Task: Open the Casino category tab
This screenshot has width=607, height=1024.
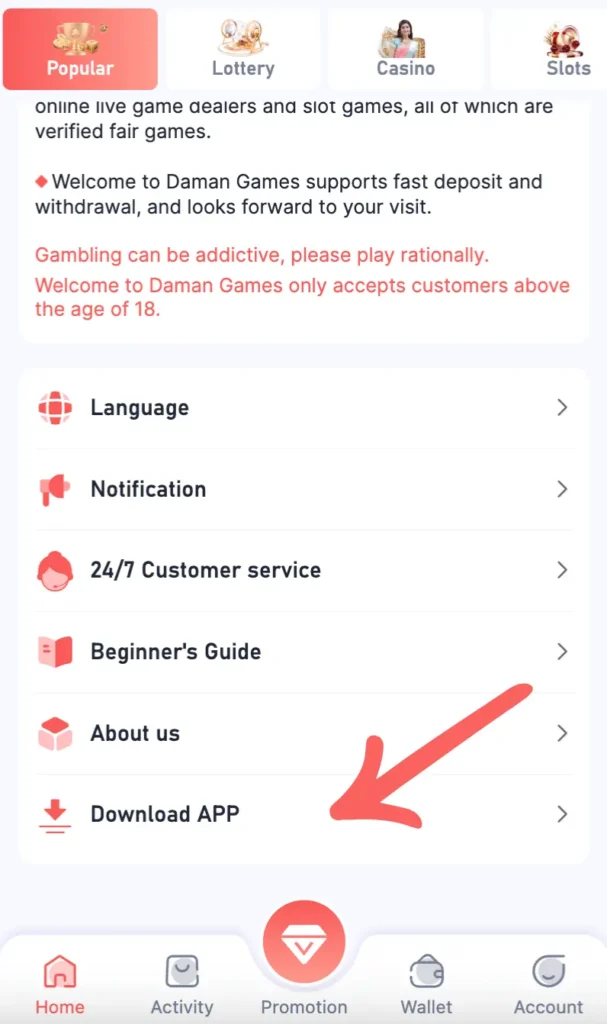Action: 405,49
